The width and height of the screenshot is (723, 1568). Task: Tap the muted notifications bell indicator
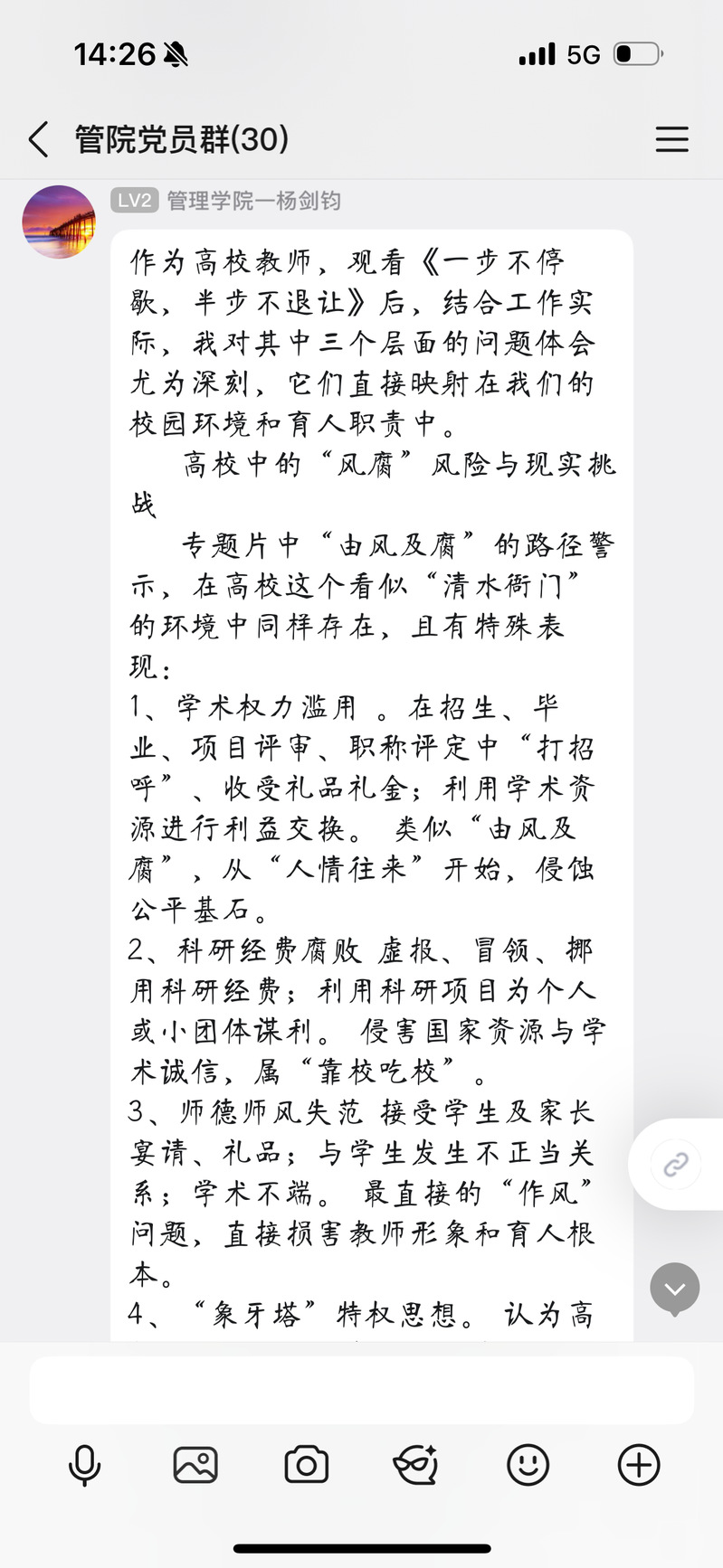click(x=175, y=54)
